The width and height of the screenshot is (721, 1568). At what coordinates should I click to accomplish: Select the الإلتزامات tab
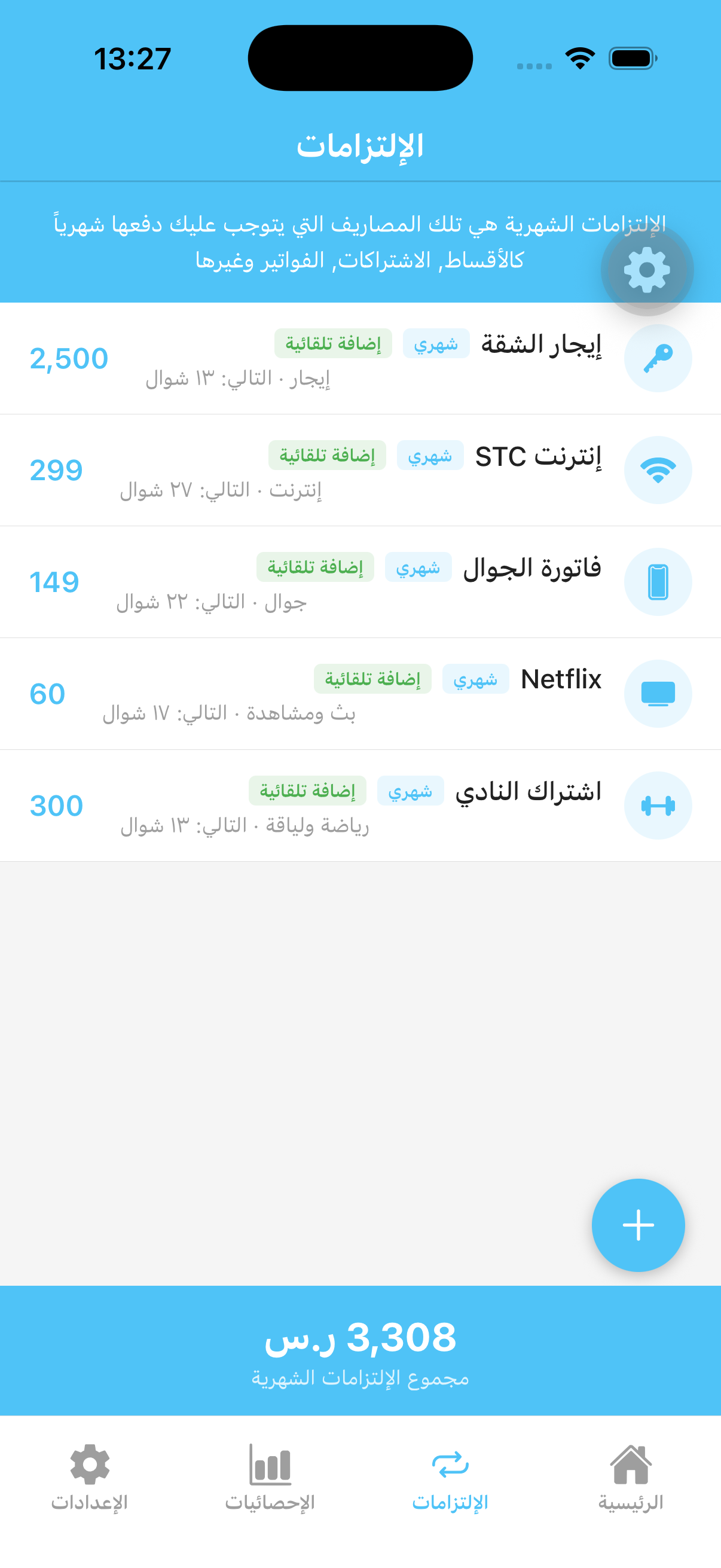coord(450,1478)
